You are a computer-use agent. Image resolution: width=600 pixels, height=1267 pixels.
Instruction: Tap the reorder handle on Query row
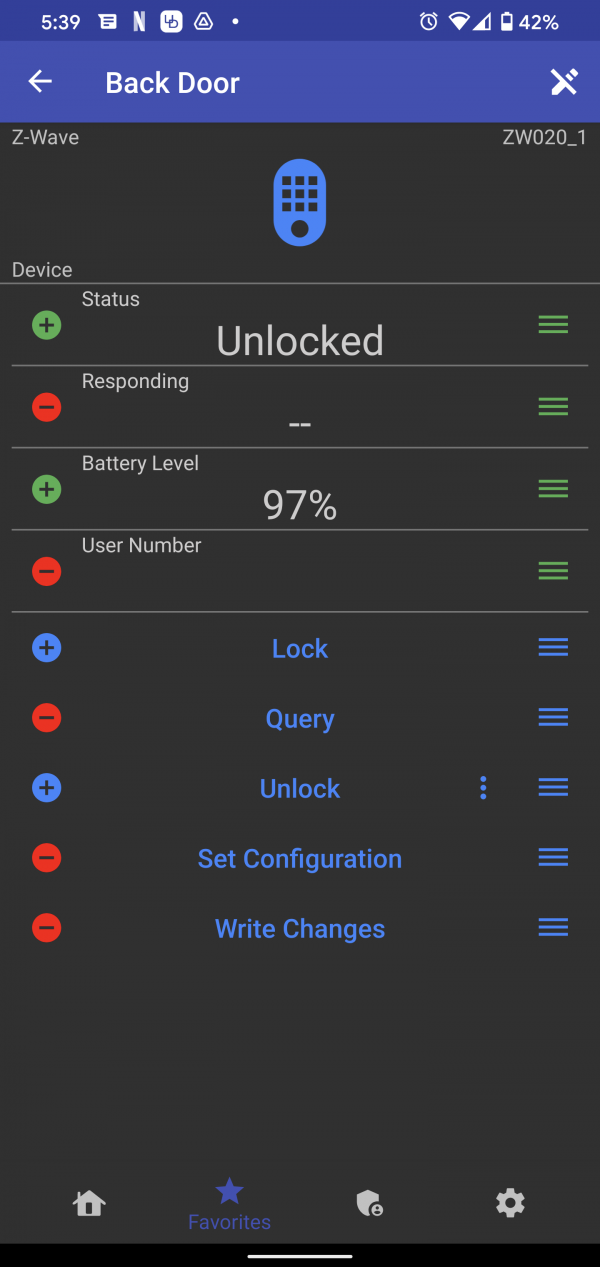[x=553, y=718]
